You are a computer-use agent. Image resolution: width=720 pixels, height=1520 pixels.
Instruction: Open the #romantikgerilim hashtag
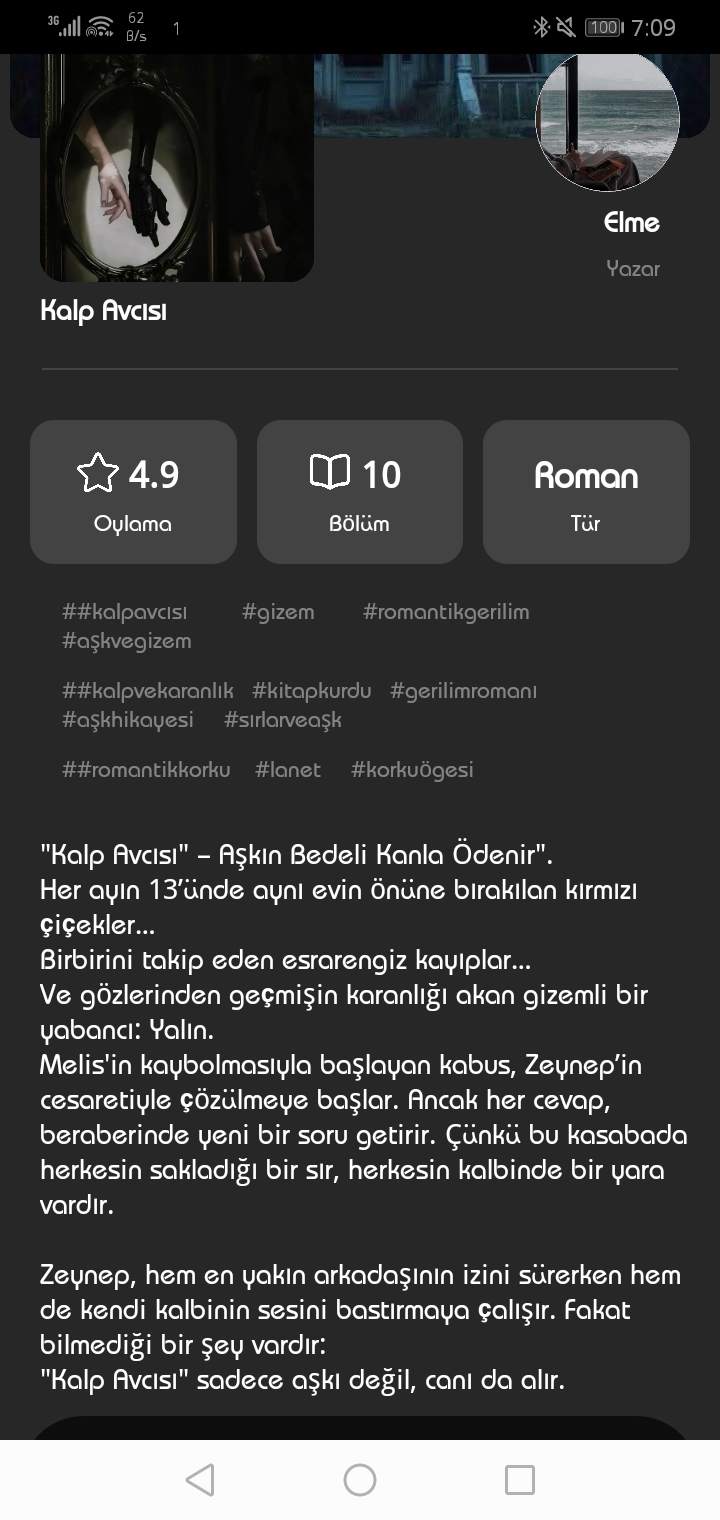pyautogui.click(x=446, y=612)
